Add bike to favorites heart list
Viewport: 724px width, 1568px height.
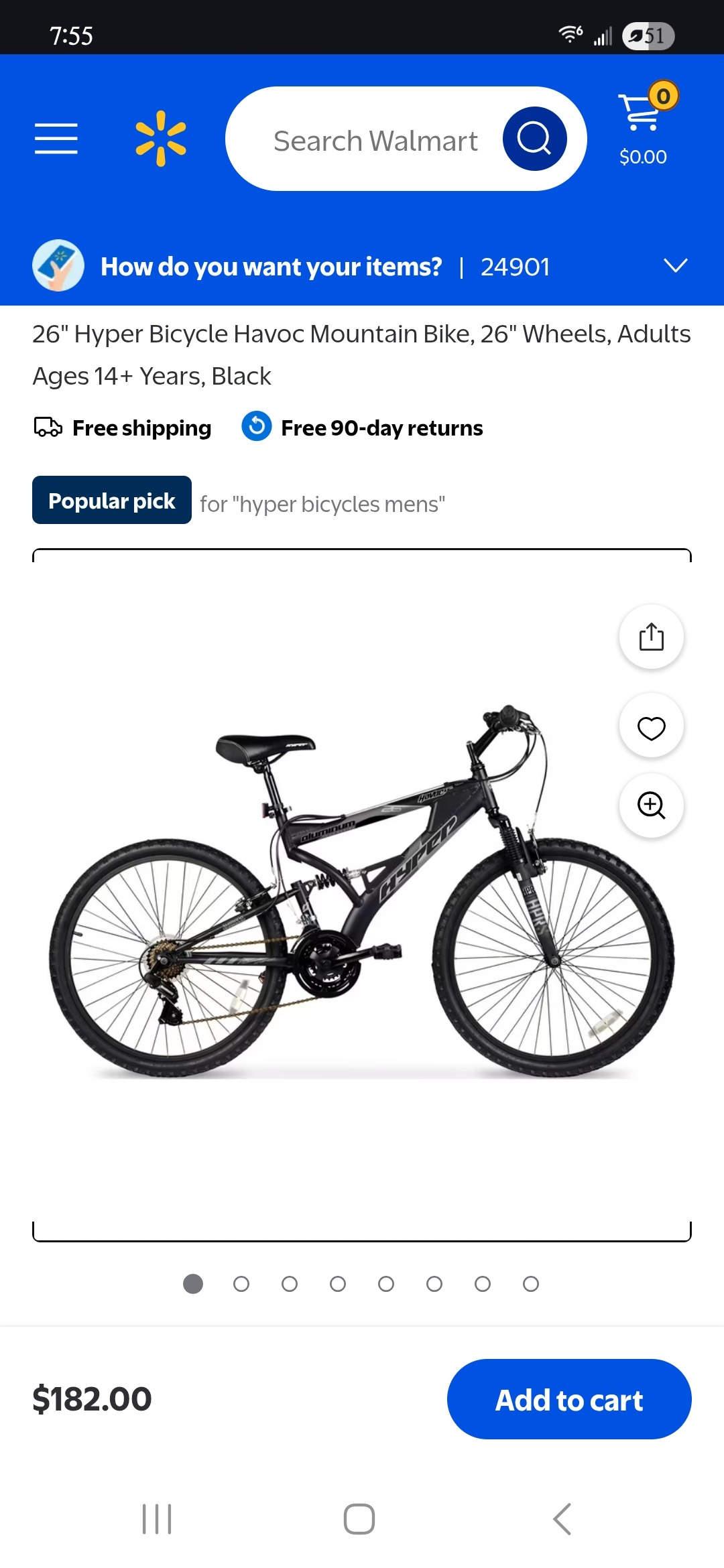click(651, 728)
